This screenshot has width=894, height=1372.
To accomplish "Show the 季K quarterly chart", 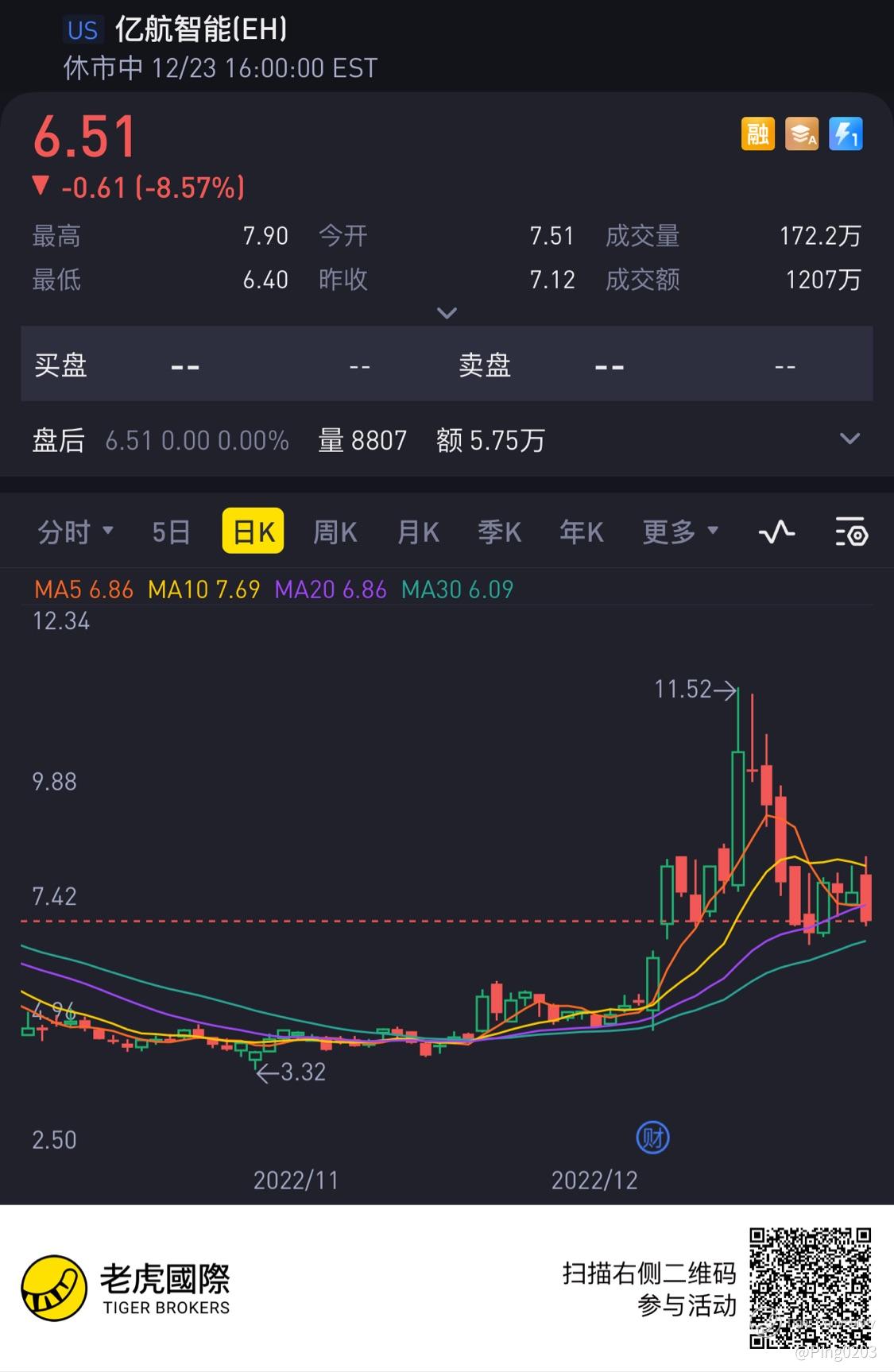I will [x=499, y=531].
